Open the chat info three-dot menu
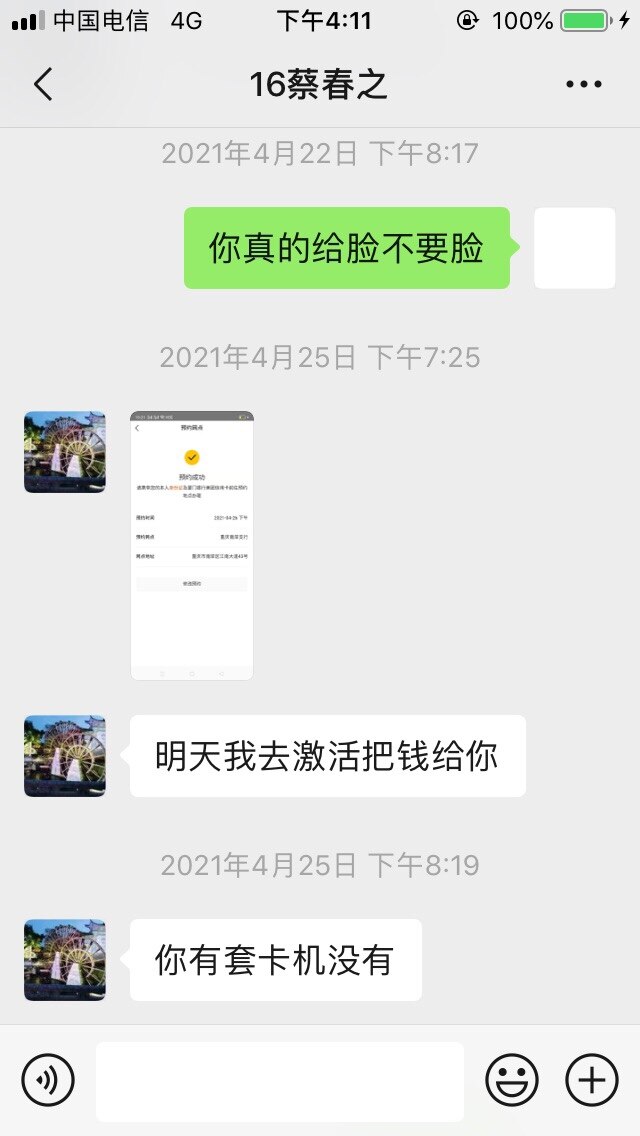The height and width of the screenshot is (1136, 640). pyautogui.click(x=583, y=85)
